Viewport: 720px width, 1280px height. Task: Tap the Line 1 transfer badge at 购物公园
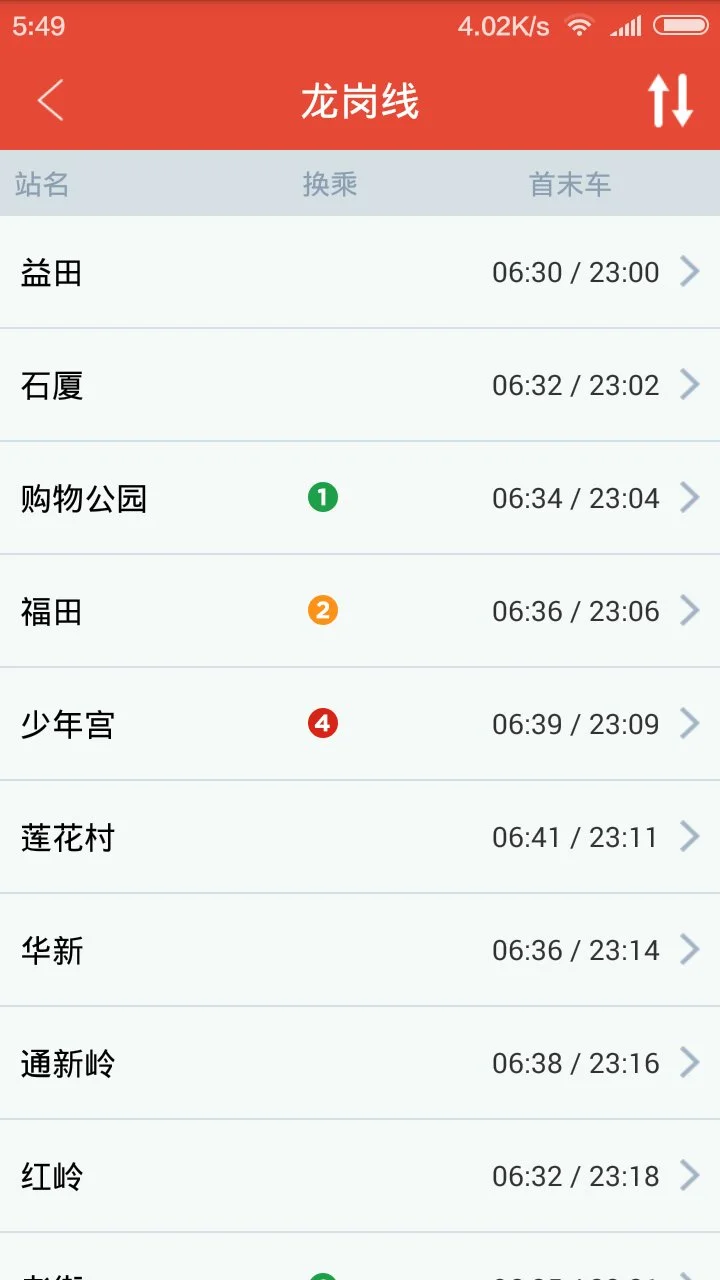pos(321,497)
